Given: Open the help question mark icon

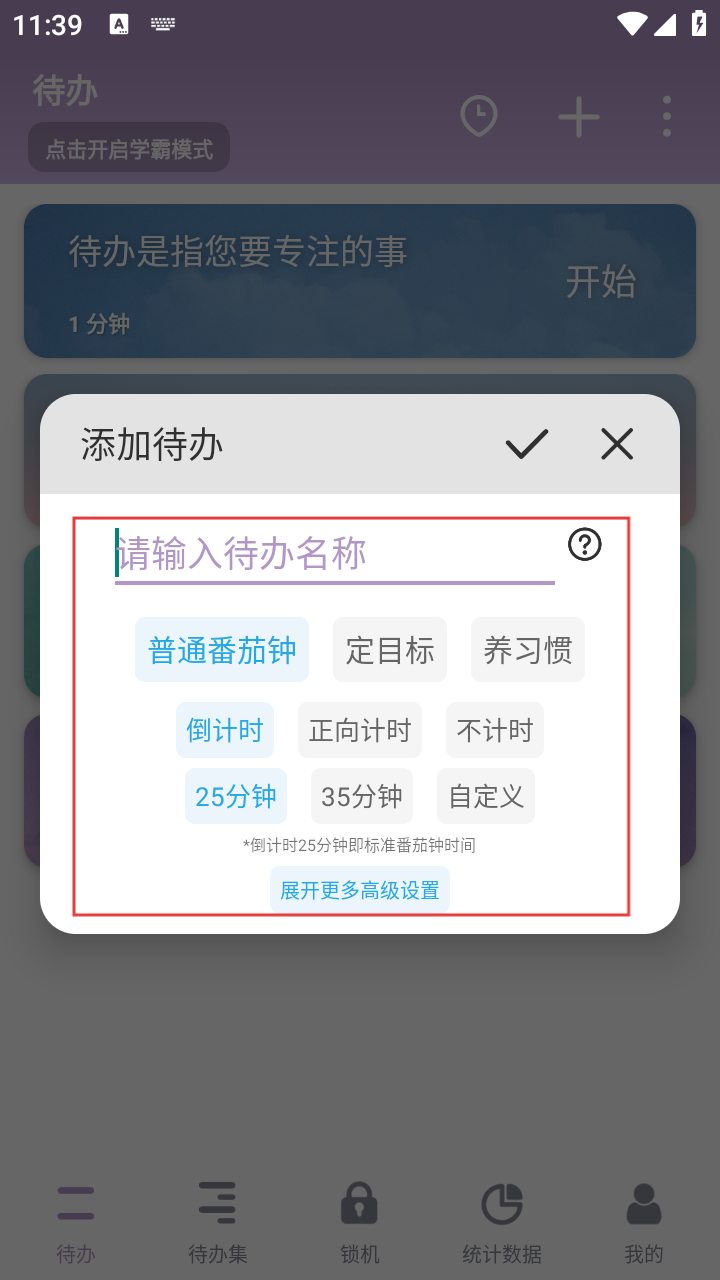Looking at the screenshot, I should (x=585, y=545).
